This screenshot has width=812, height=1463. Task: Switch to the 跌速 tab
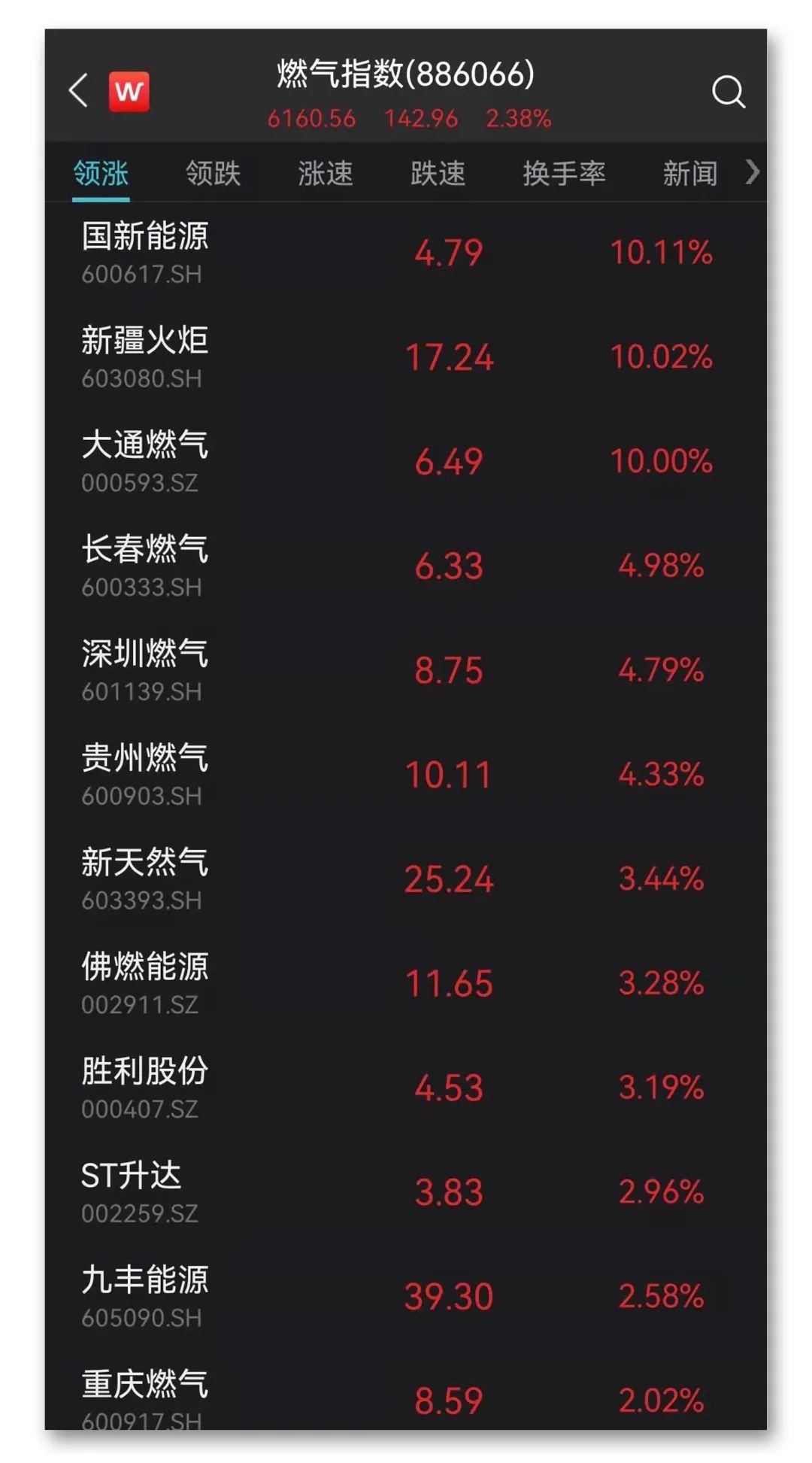coord(438,174)
